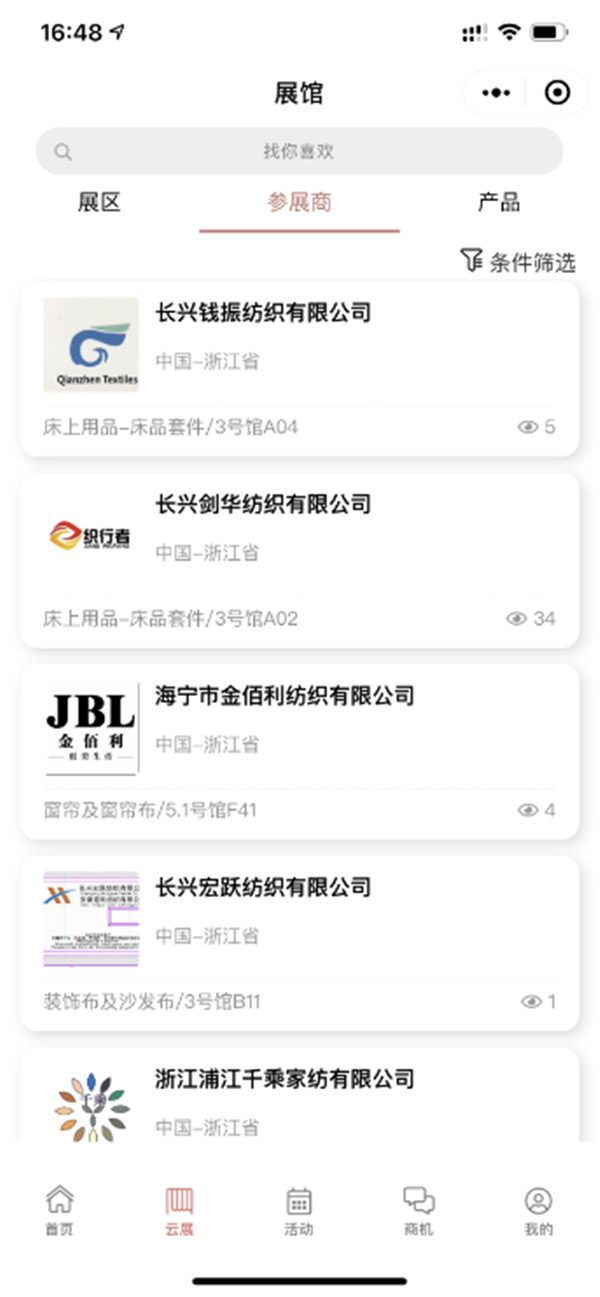Switch to the 展区 tab
This screenshot has width=600, height=1297.
click(x=99, y=203)
